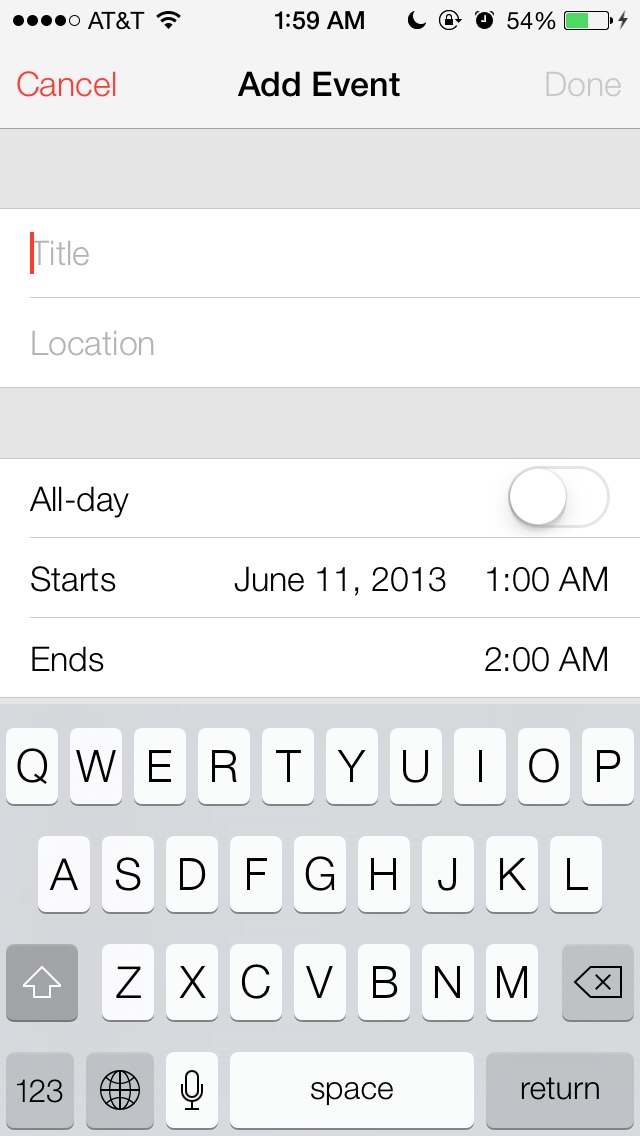
Task: Tap the space bar
Action: pyautogui.click(x=351, y=1089)
